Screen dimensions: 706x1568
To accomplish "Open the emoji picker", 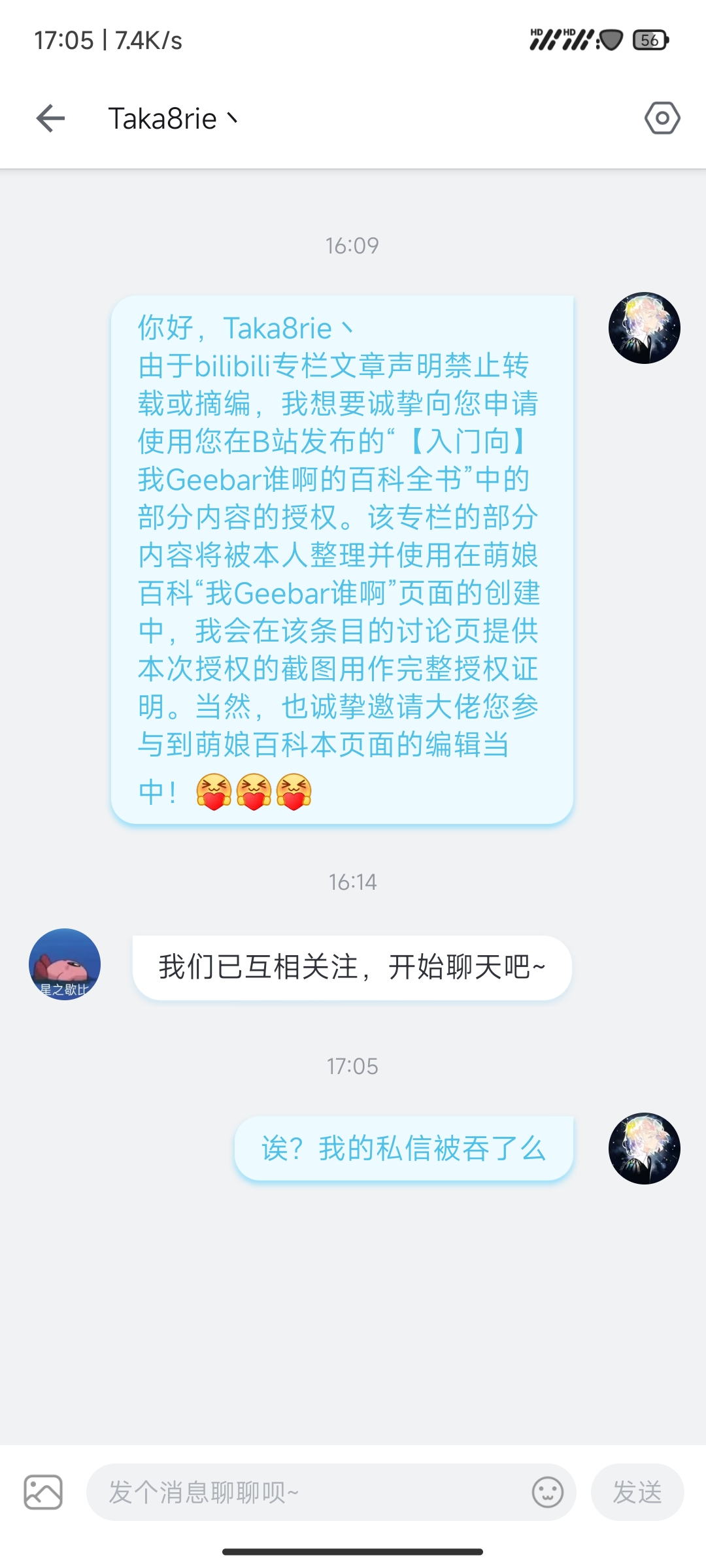I will pyautogui.click(x=548, y=1492).
